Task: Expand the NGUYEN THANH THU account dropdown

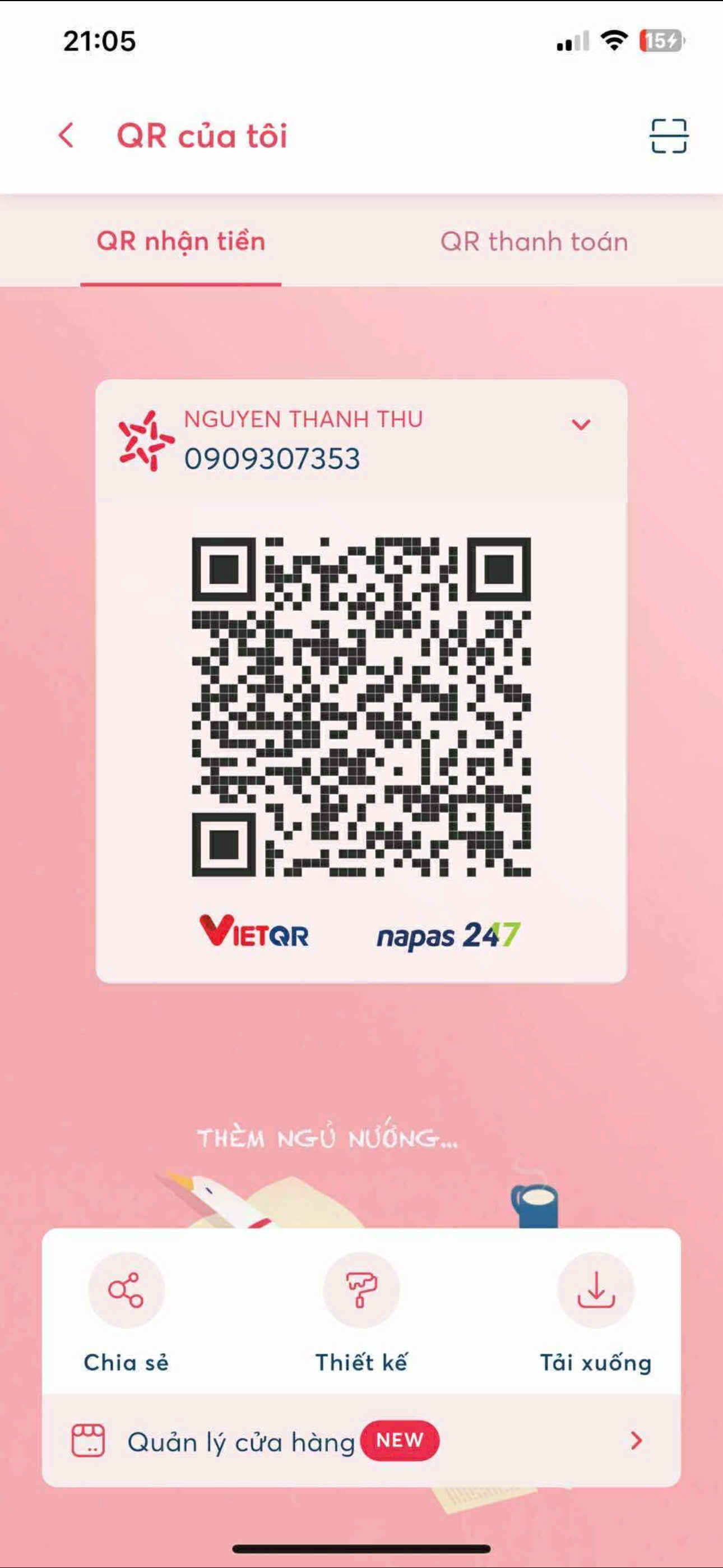Action: (581, 425)
